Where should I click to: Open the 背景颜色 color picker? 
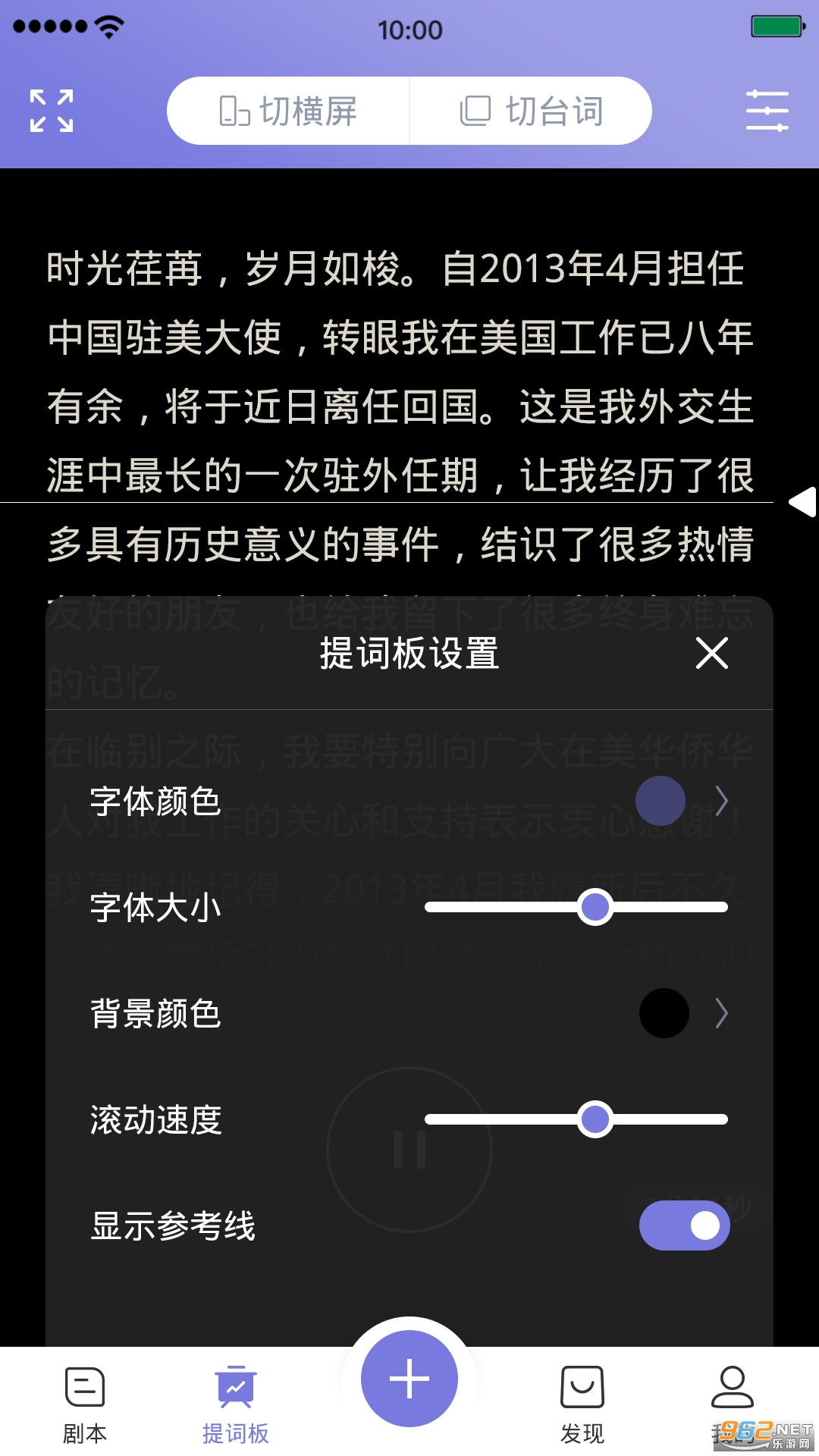click(x=681, y=1013)
